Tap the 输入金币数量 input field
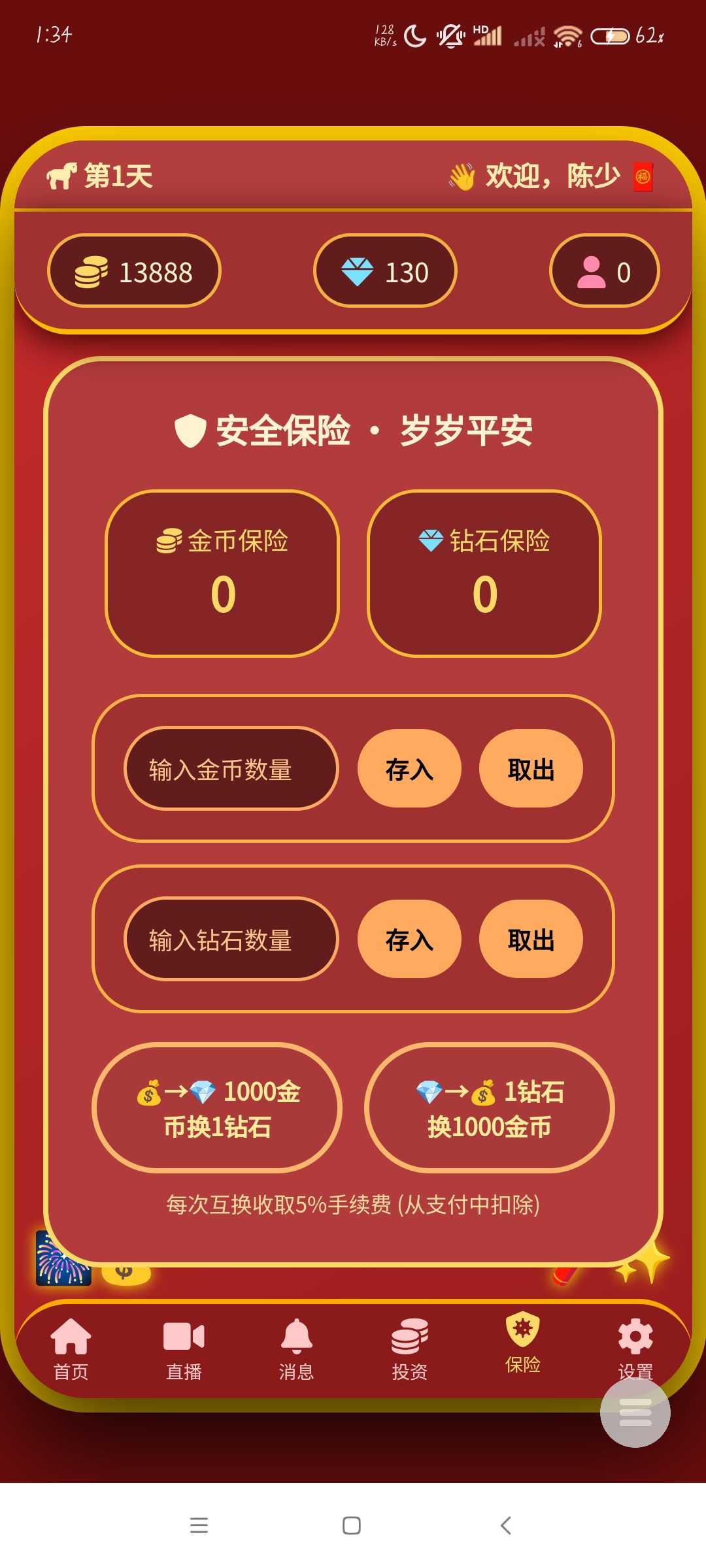 [x=231, y=769]
